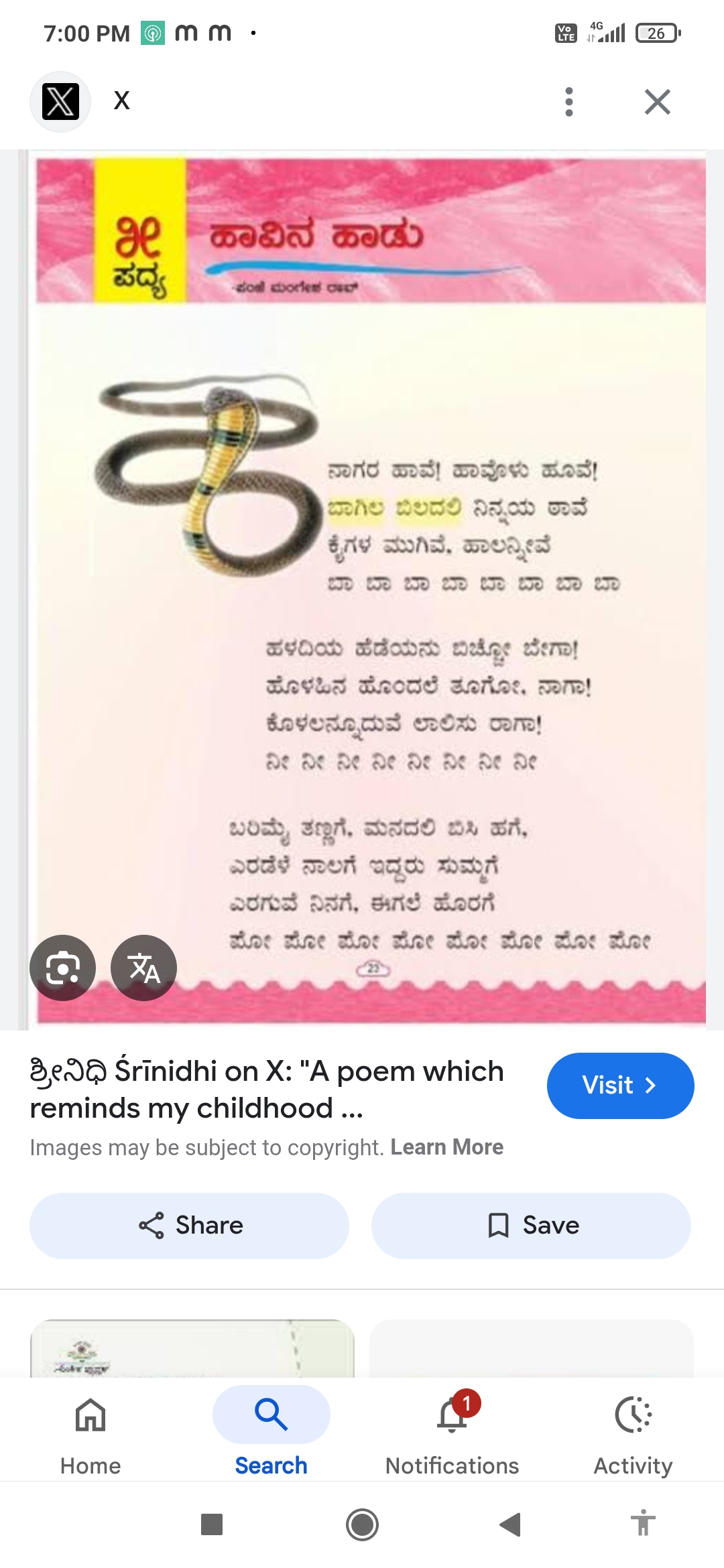Open the three-dot overflow menu

tap(569, 102)
